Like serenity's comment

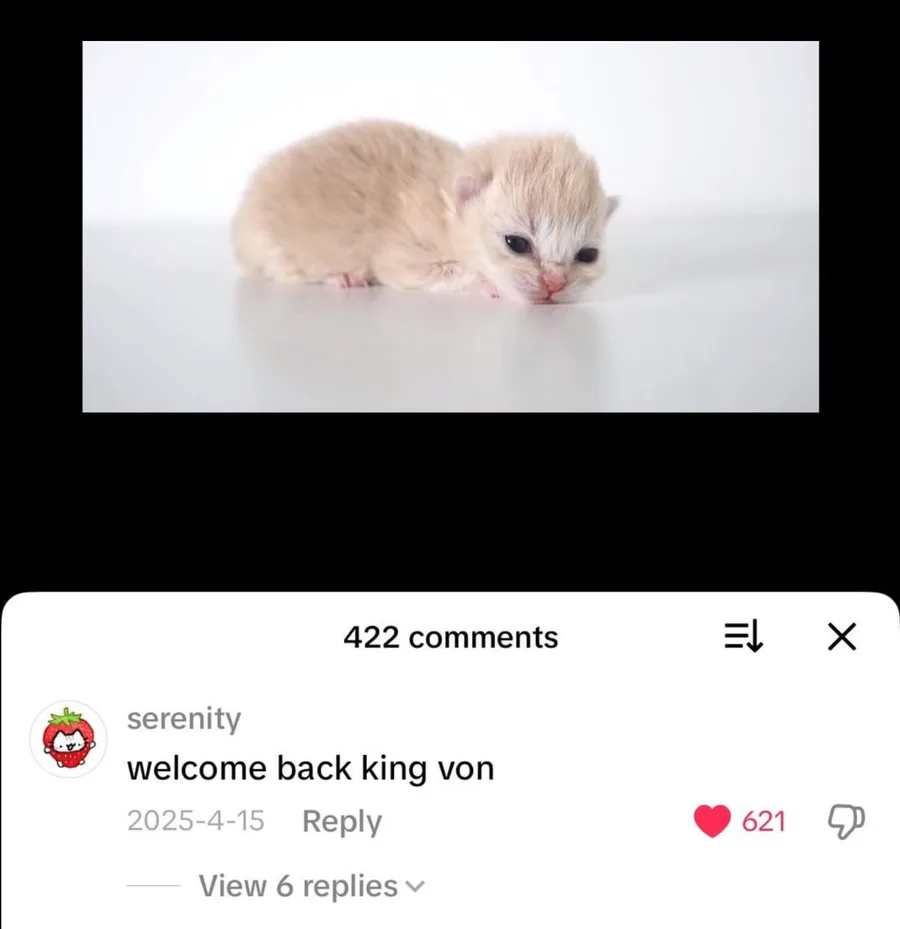click(x=712, y=821)
